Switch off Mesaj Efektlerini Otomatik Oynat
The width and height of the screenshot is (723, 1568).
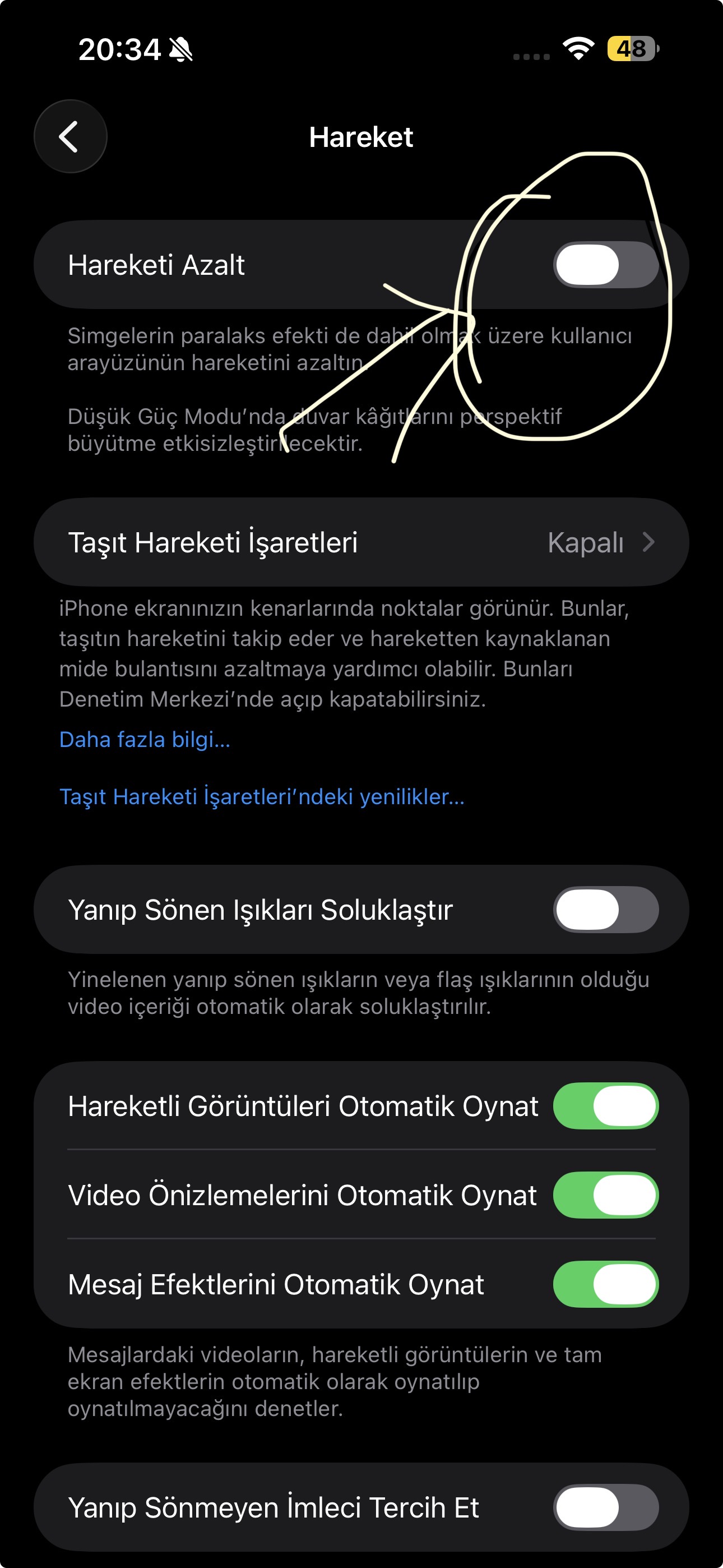tap(605, 1284)
